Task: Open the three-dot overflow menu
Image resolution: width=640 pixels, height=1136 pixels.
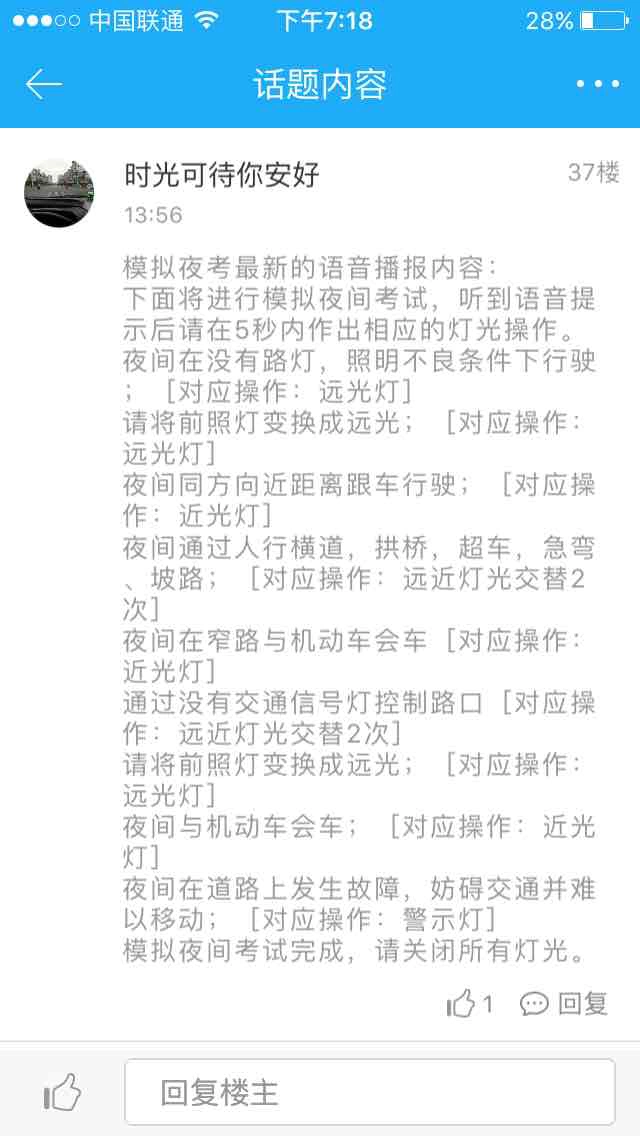Action: tap(597, 85)
